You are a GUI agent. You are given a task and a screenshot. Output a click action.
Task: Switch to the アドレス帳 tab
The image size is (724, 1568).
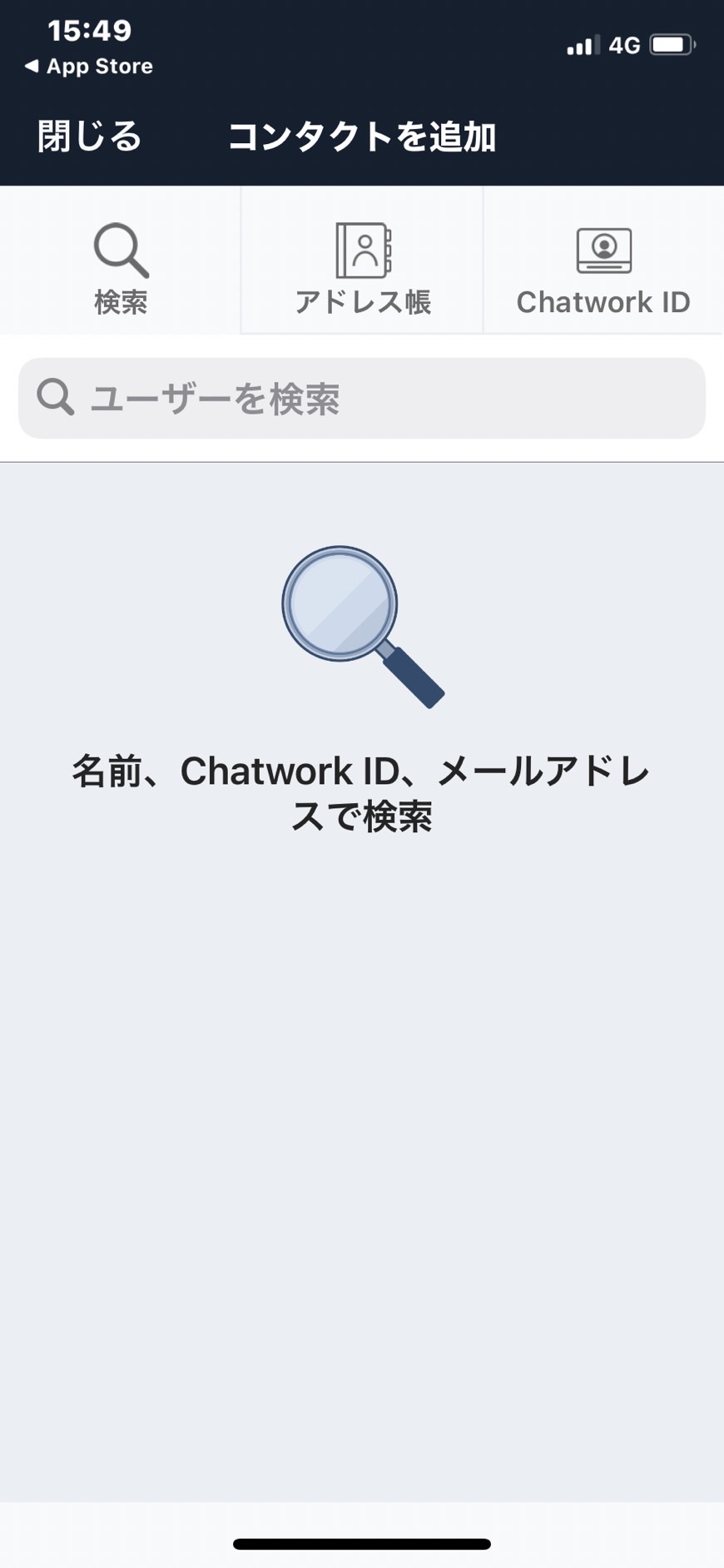362,261
